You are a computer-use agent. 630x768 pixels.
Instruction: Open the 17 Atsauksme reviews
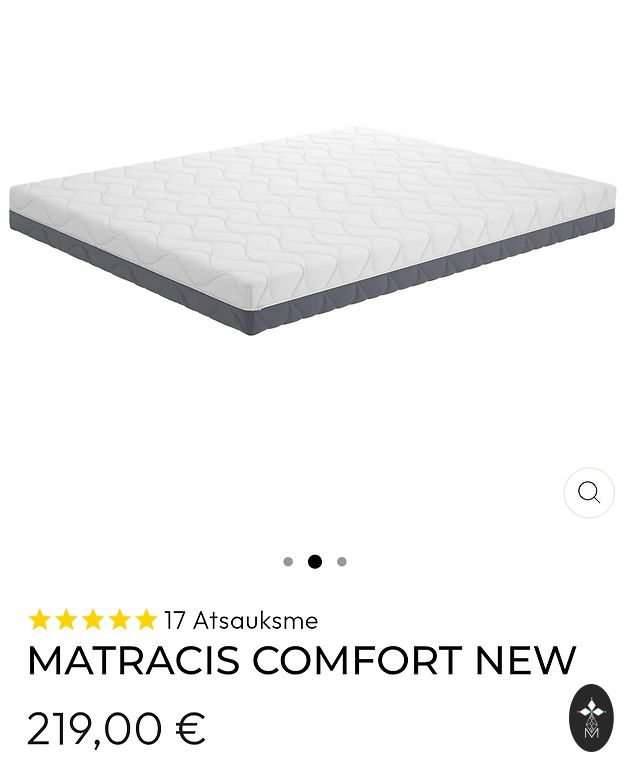point(240,620)
